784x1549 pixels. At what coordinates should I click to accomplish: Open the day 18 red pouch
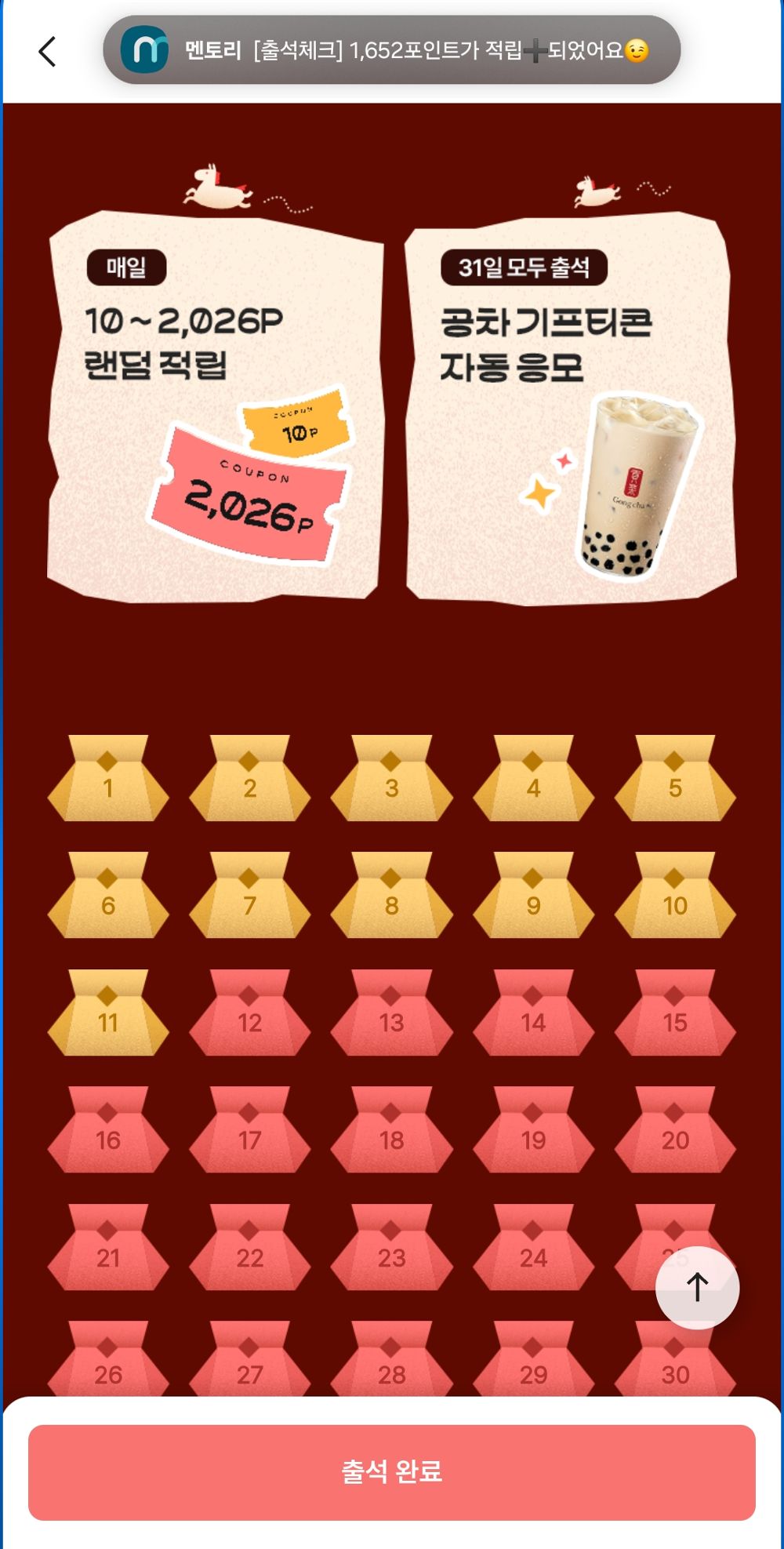(x=391, y=1131)
